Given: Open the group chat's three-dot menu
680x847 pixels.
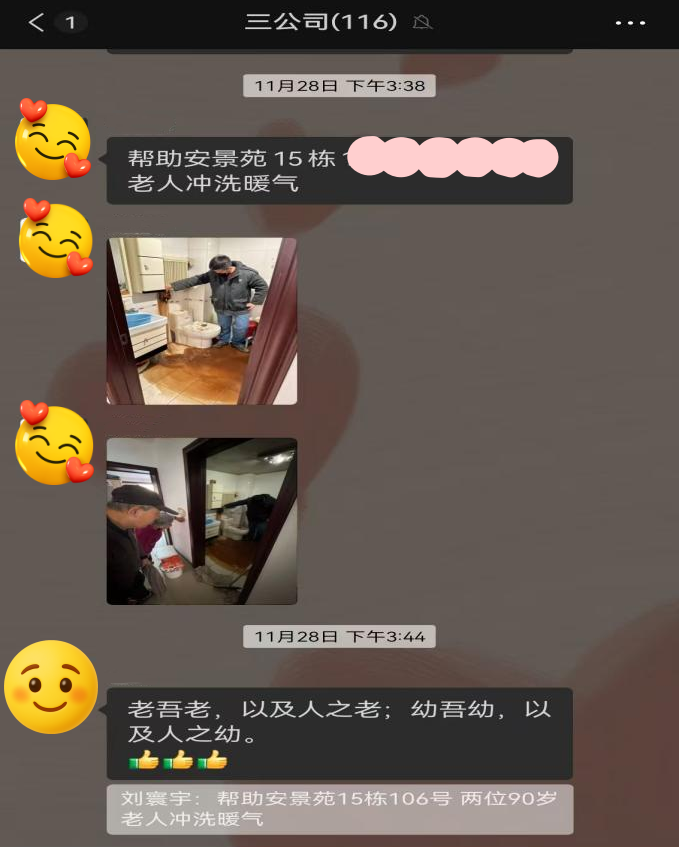Looking at the screenshot, I should pyautogui.click(x=630, y=23).
